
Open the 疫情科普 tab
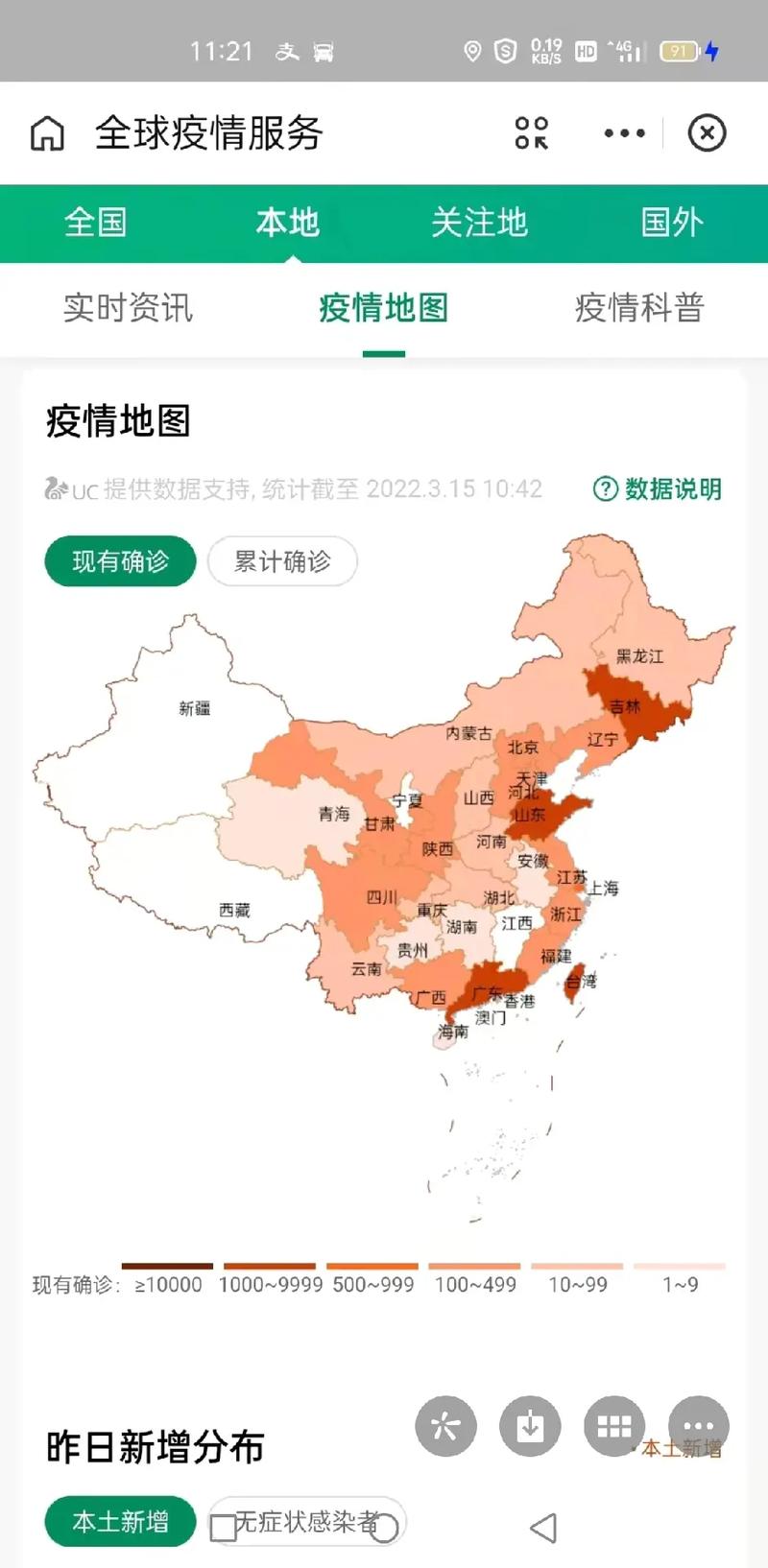(640, 309)
